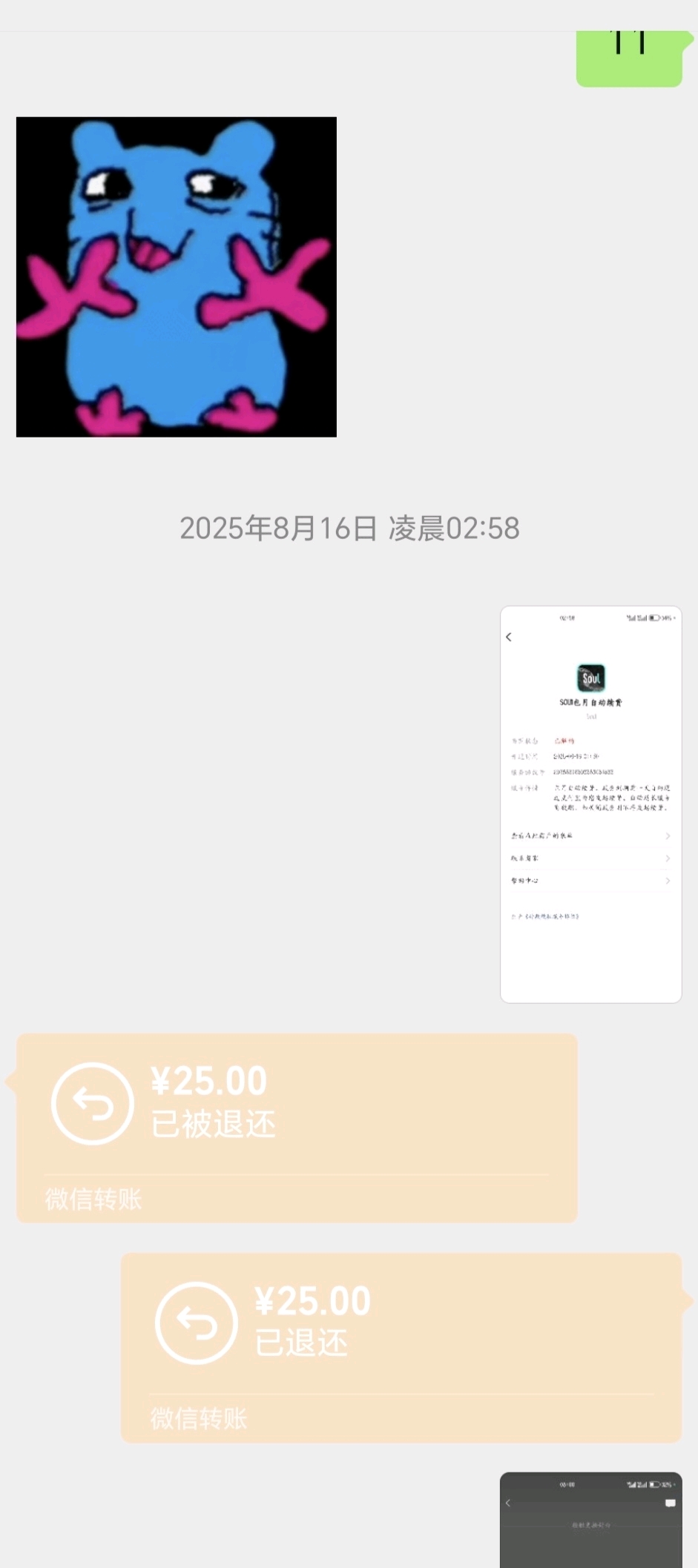Open the ¥25.00 已退还 transfer card
The width and height of the screenshot is (698, 1568).
[x=401, y=1346]
